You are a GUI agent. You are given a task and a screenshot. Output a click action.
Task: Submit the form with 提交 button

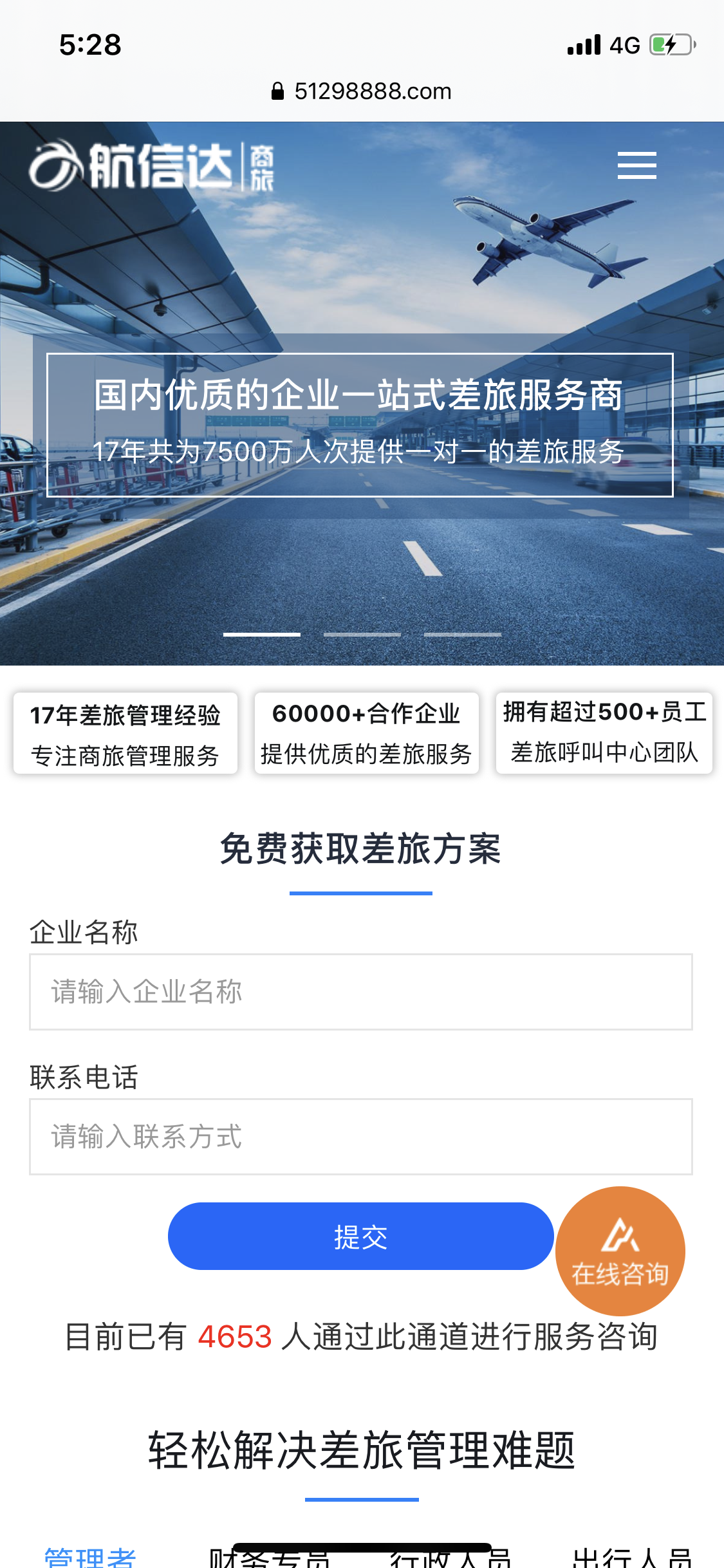coord(360,1237)
